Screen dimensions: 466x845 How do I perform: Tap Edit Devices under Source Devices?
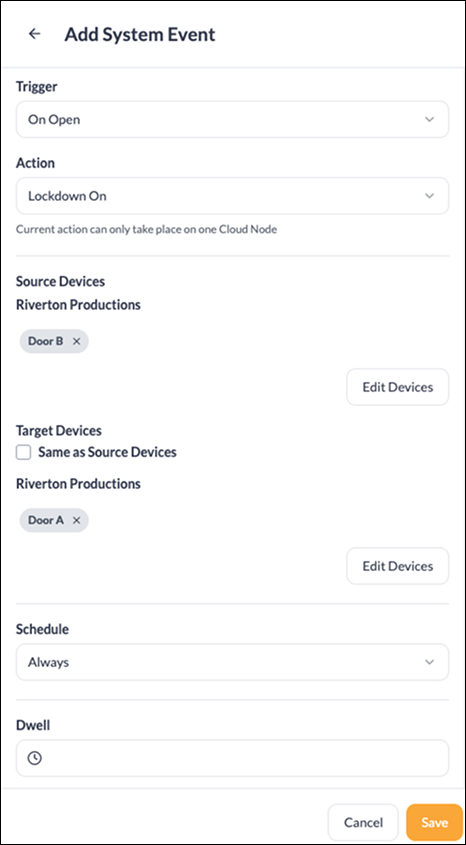(398, 387)
